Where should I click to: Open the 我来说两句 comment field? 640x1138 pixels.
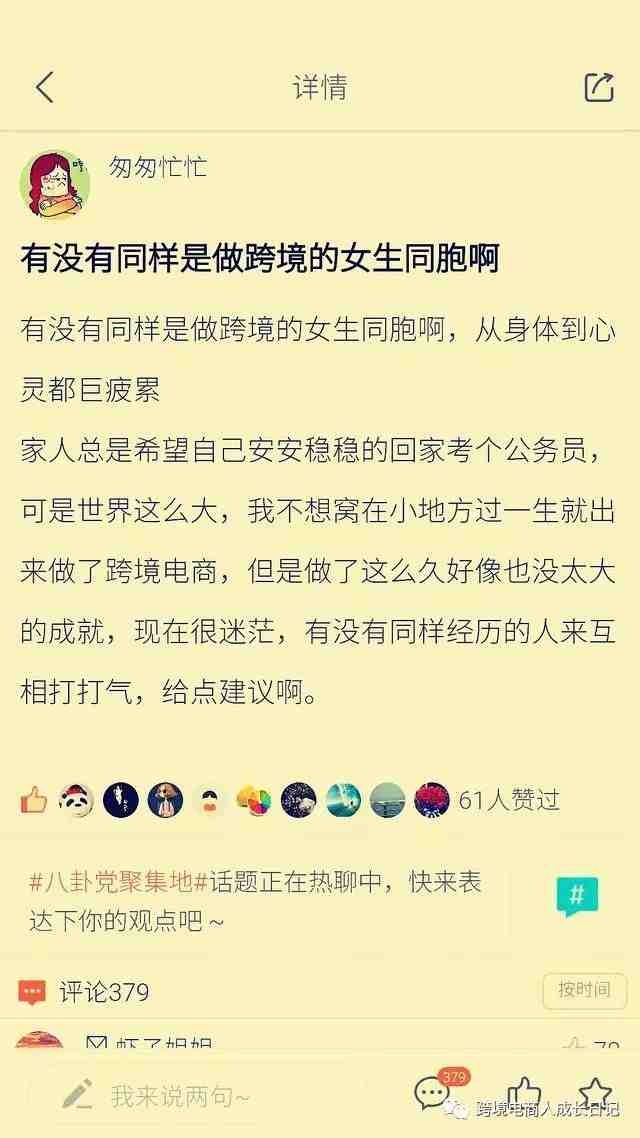[x=180, y=1096]
